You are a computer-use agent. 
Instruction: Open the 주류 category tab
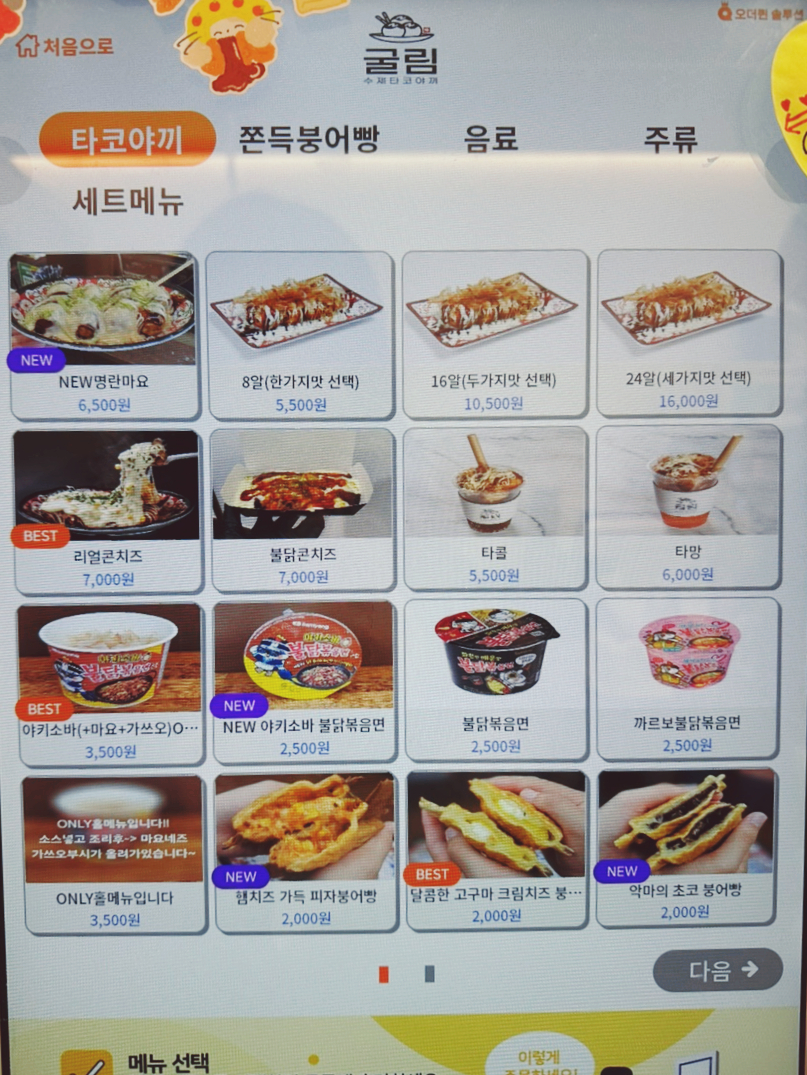tap(670, 138)
